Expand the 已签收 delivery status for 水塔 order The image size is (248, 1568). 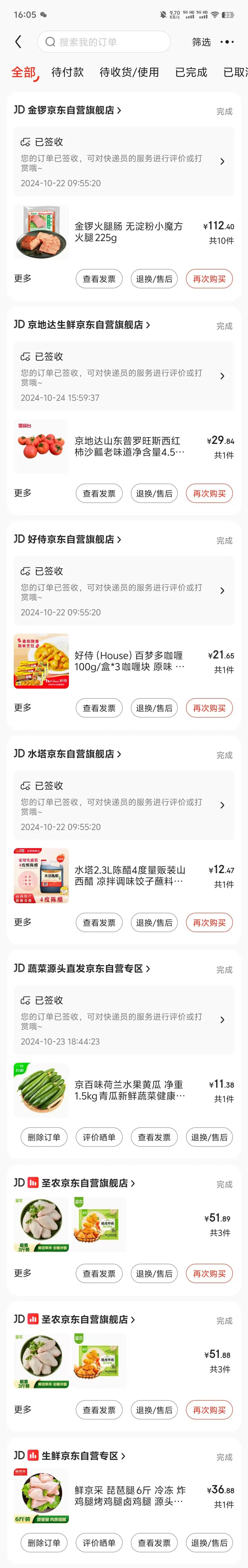coord(222,805)
